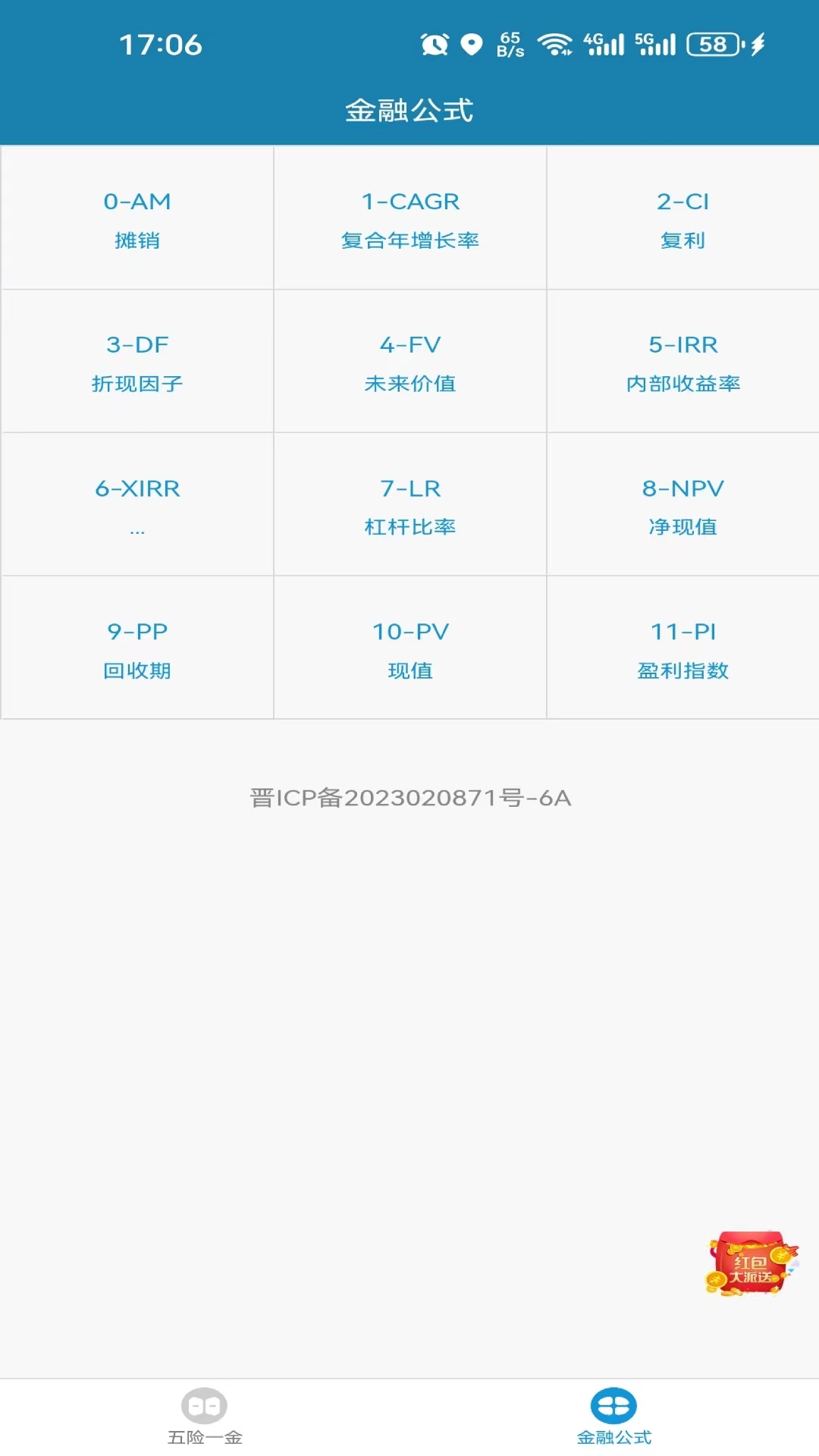Screen dimensions: 819x1456
Task: Select the 7-LR 杠杆比率 formula
Action: [x=410, y=505]
